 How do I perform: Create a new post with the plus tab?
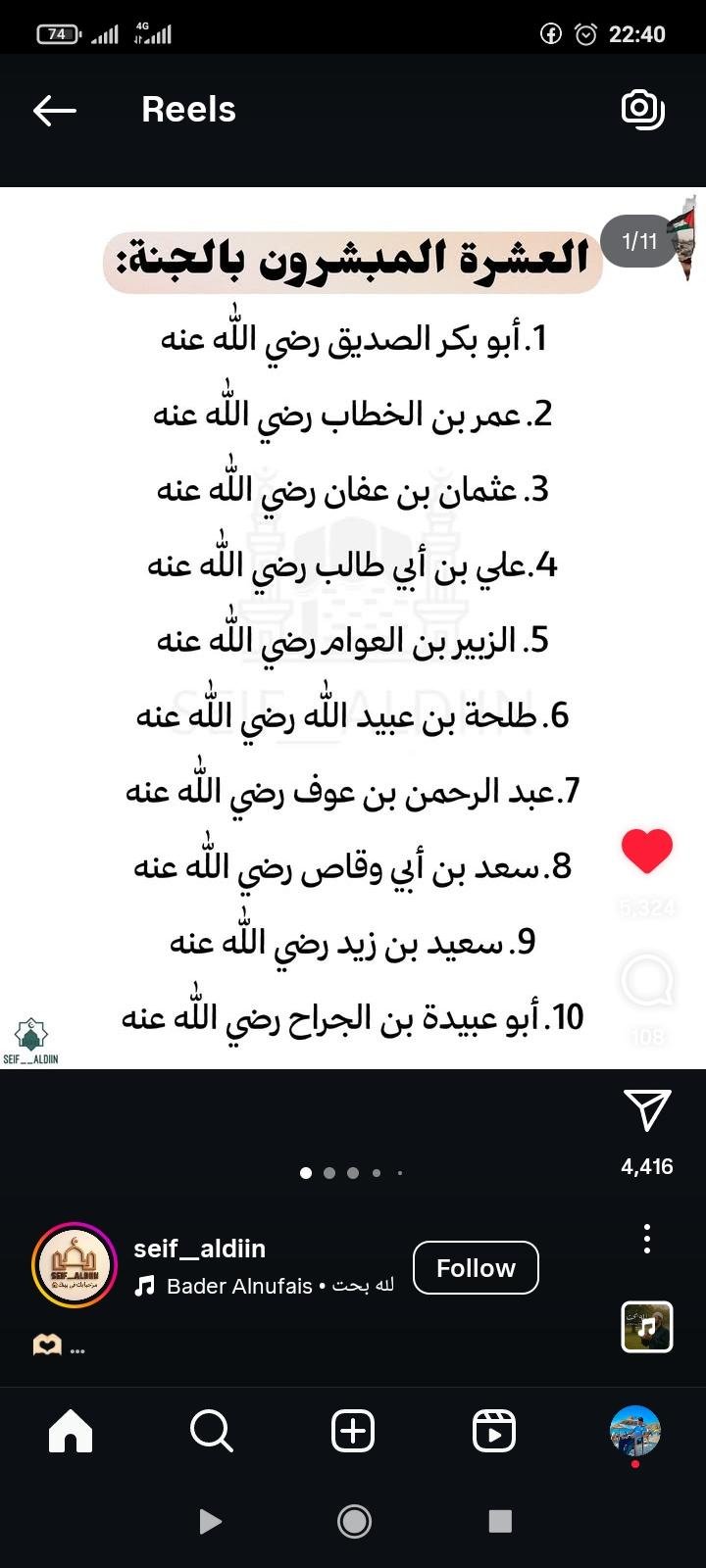click(x=353, y=1432)
